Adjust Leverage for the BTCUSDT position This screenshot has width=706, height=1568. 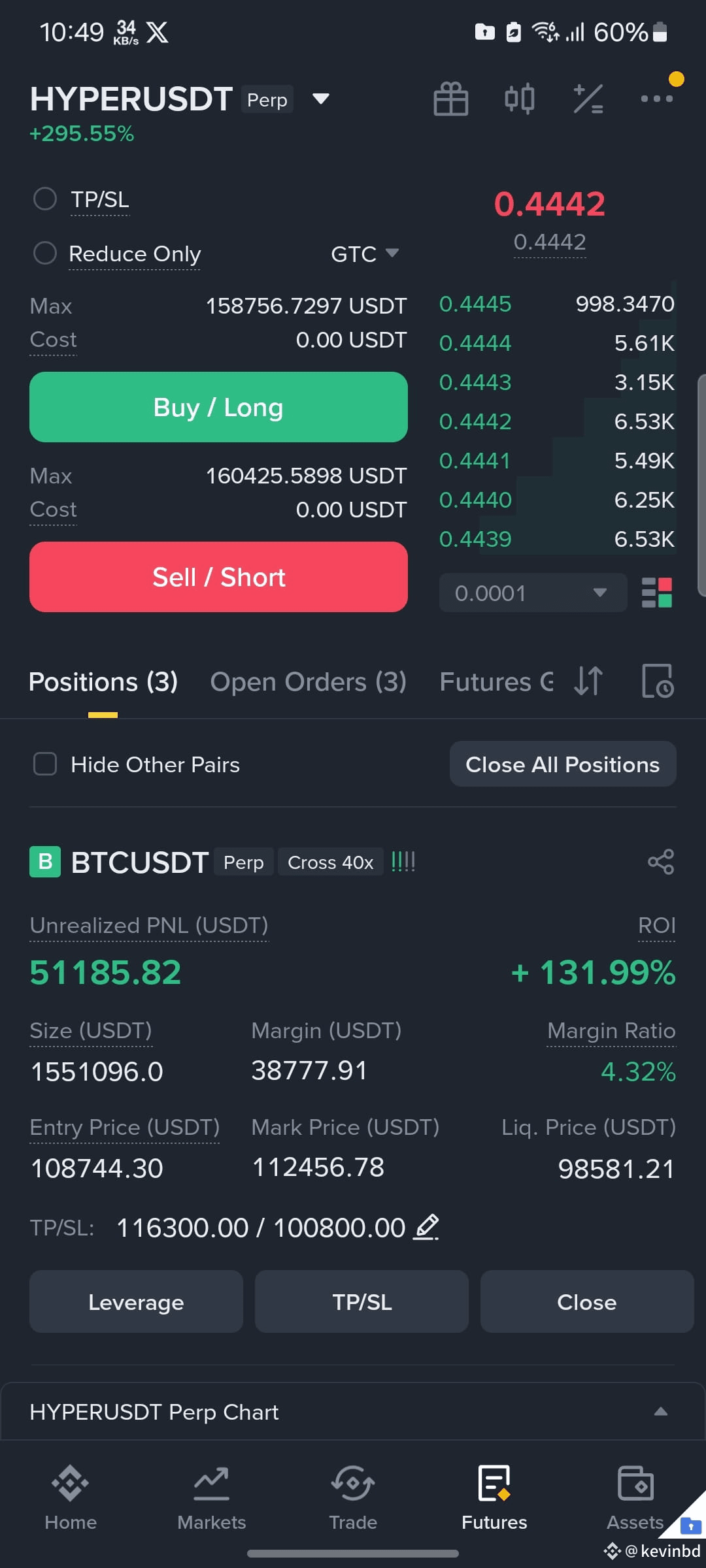136,1301
